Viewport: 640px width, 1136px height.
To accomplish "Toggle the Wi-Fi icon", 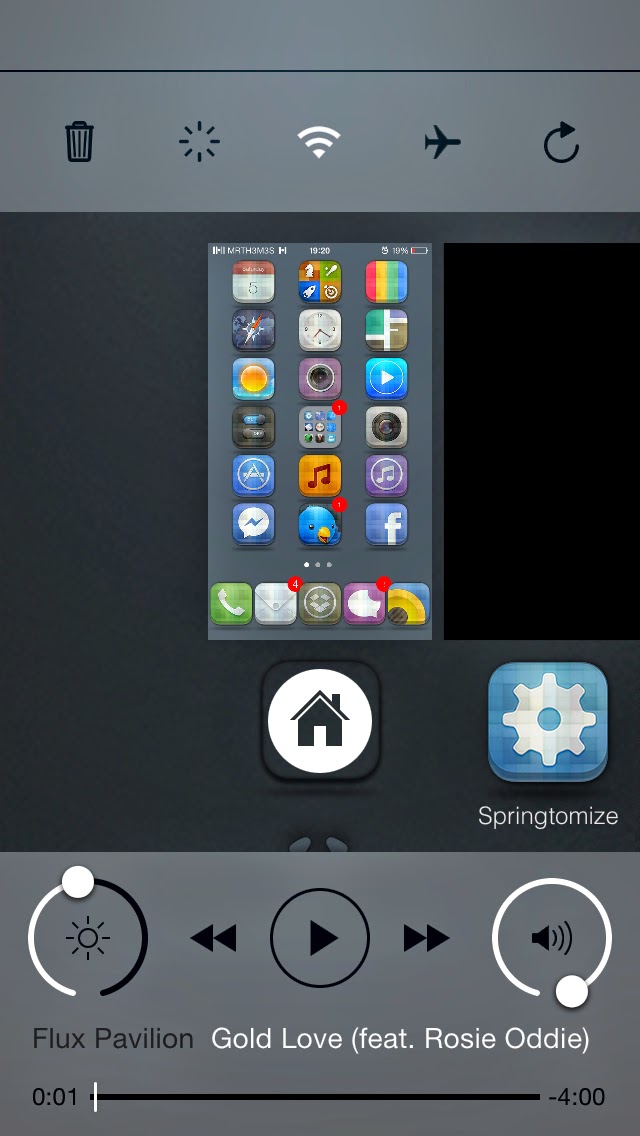I will 319,142.
